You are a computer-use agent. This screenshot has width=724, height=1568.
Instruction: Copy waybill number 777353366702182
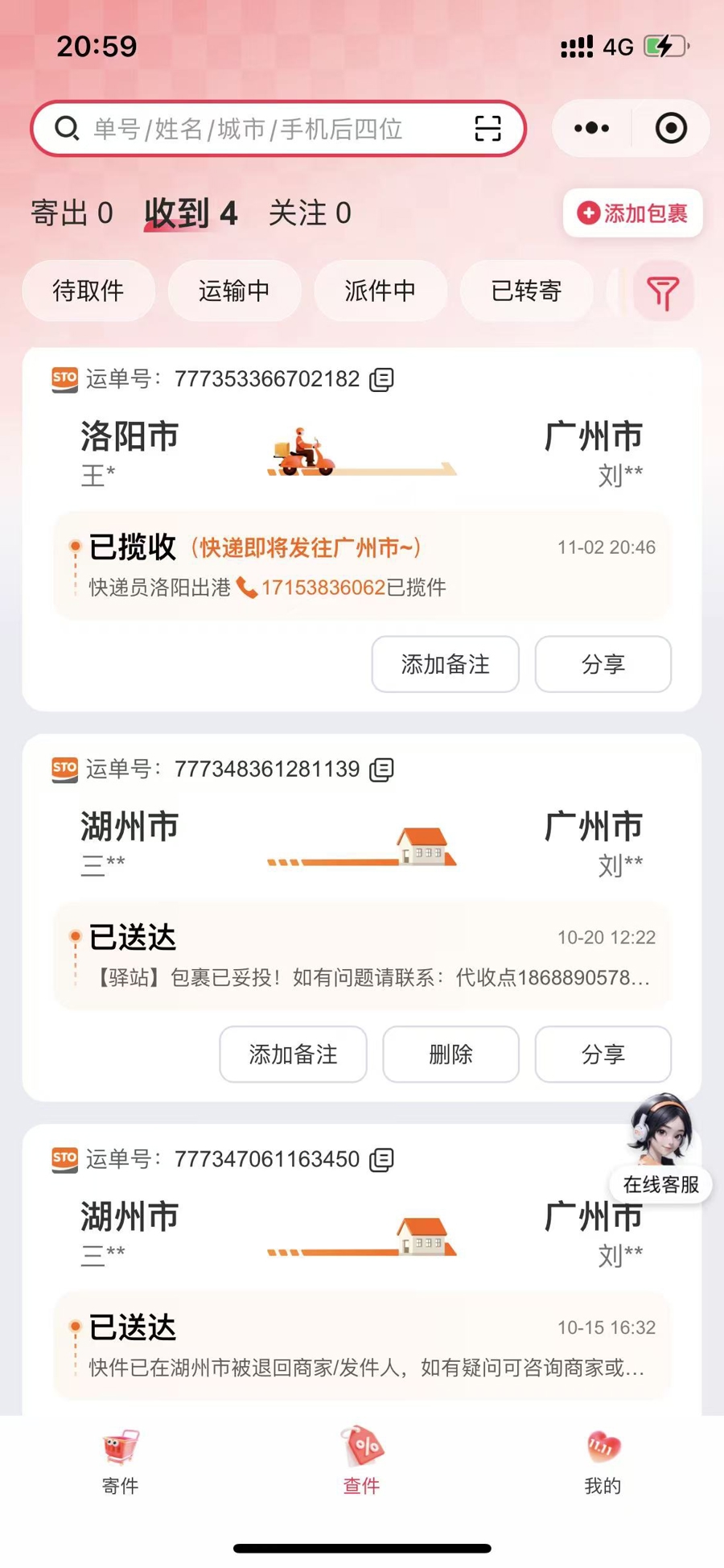(381, 379)
